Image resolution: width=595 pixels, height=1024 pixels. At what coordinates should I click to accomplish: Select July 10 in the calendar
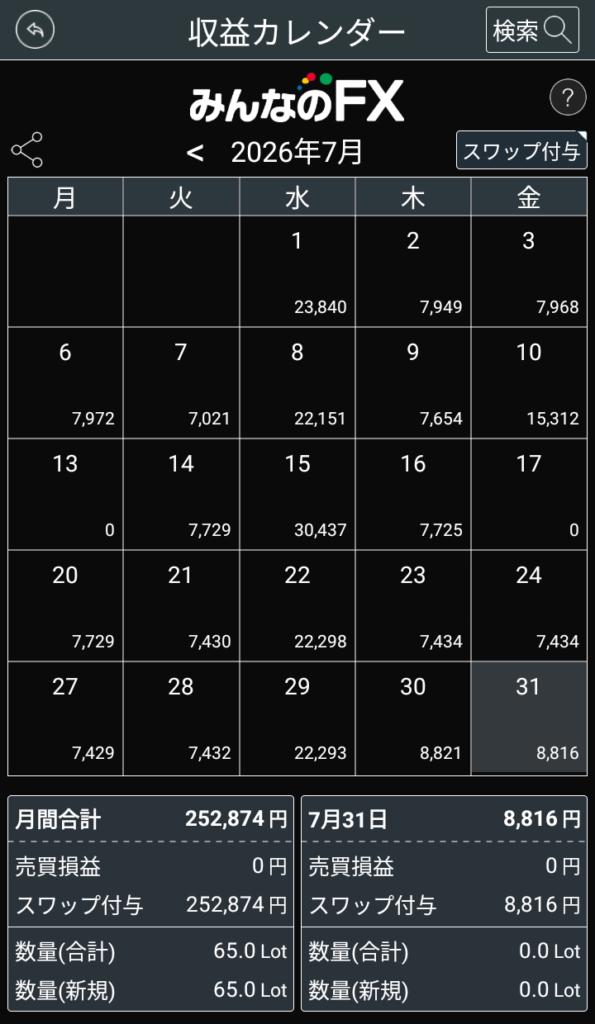pyautogui.click(x=529, y=383)
